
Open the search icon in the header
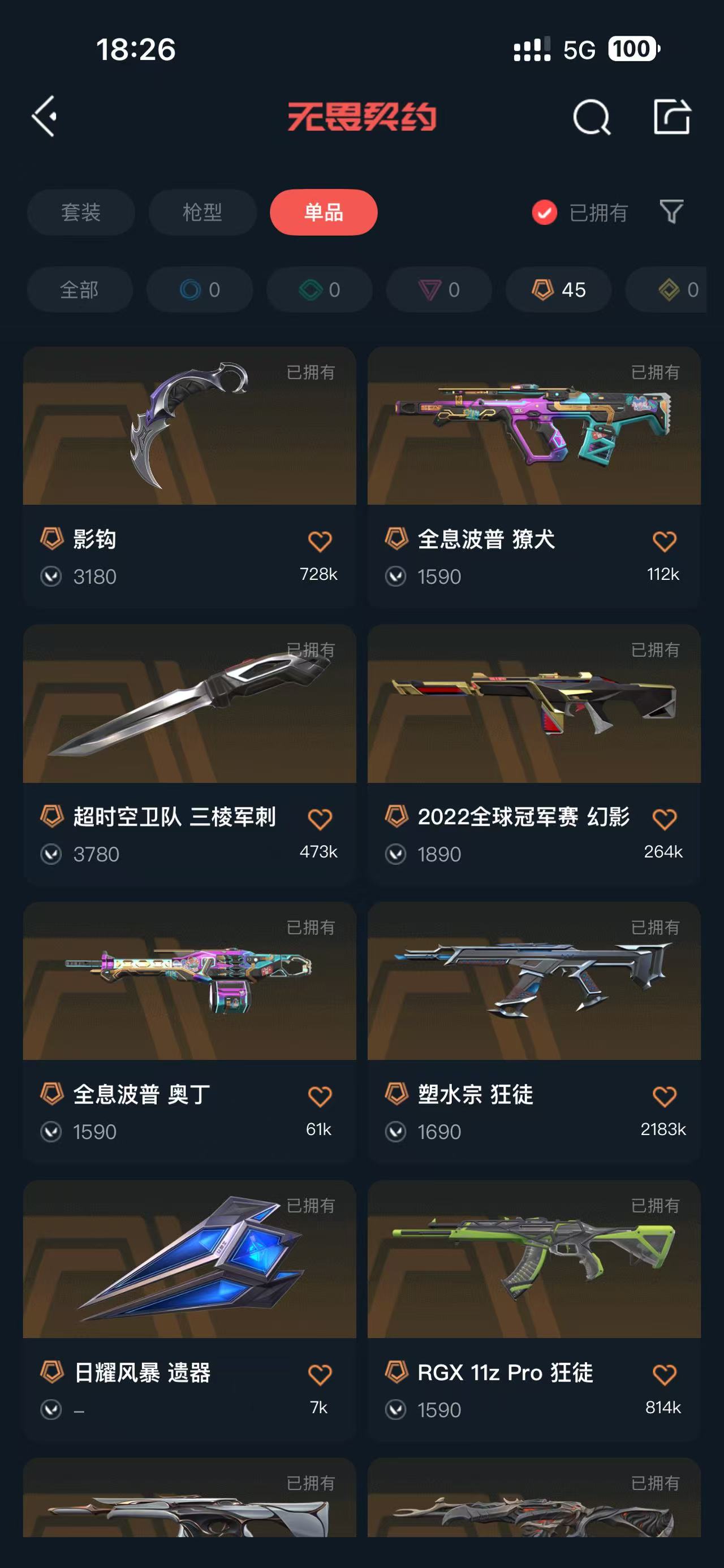click(x=591, y=116)
